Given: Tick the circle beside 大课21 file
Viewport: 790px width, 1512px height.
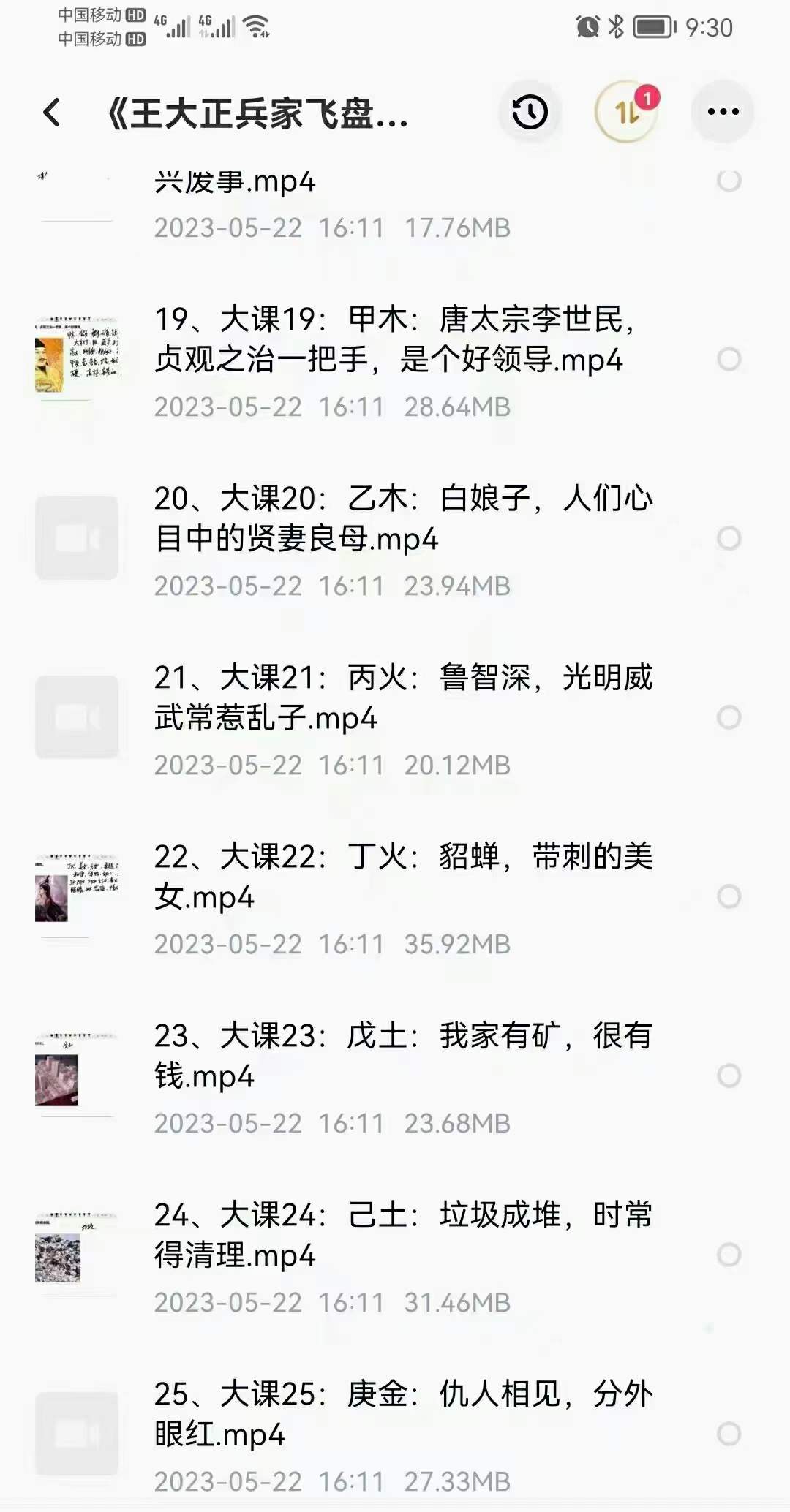Looking at the screenshot, I should pos(729,717).
